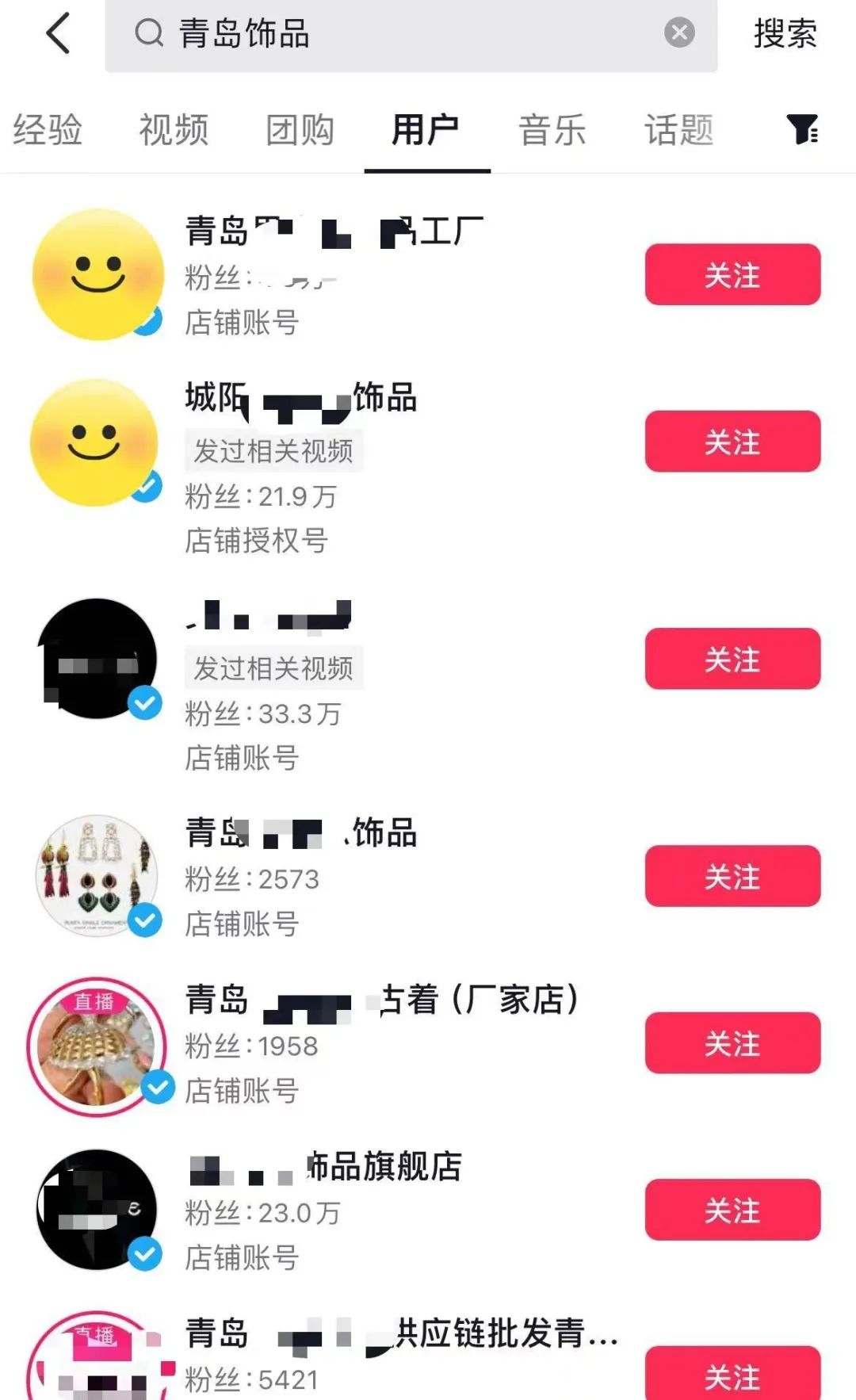
Task: Open the live avatar of the 厂家店 account
Action: click(x=97, y=1046)
